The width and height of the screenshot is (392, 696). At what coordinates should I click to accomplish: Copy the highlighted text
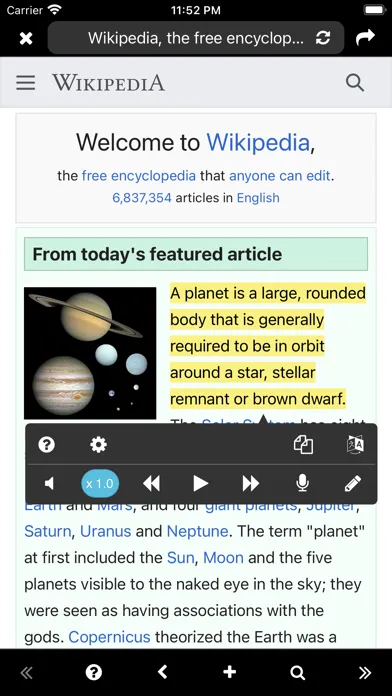pos(303,445)
